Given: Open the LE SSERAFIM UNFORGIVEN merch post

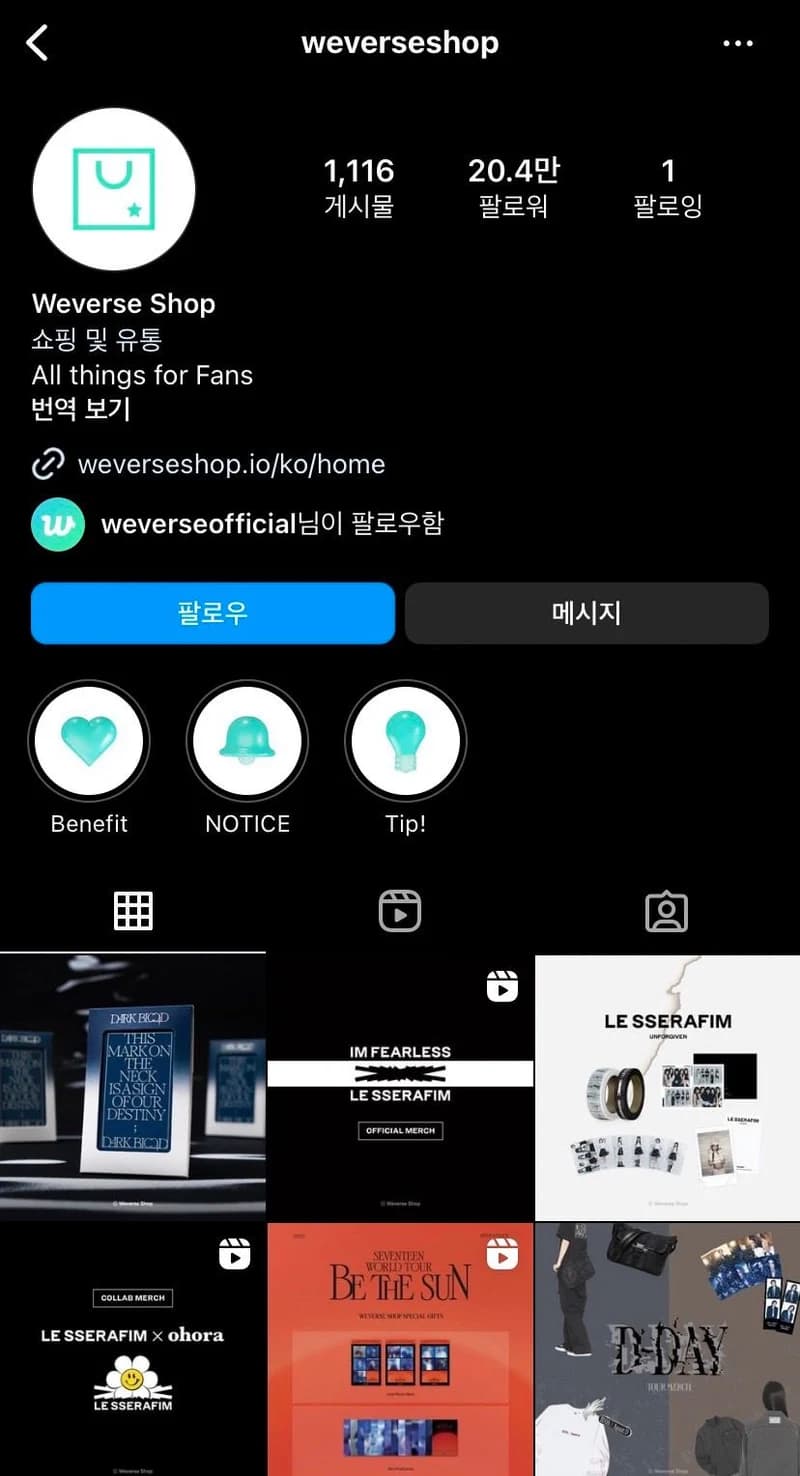Looking at the screenshot, I should click(x=668, y=1087).
